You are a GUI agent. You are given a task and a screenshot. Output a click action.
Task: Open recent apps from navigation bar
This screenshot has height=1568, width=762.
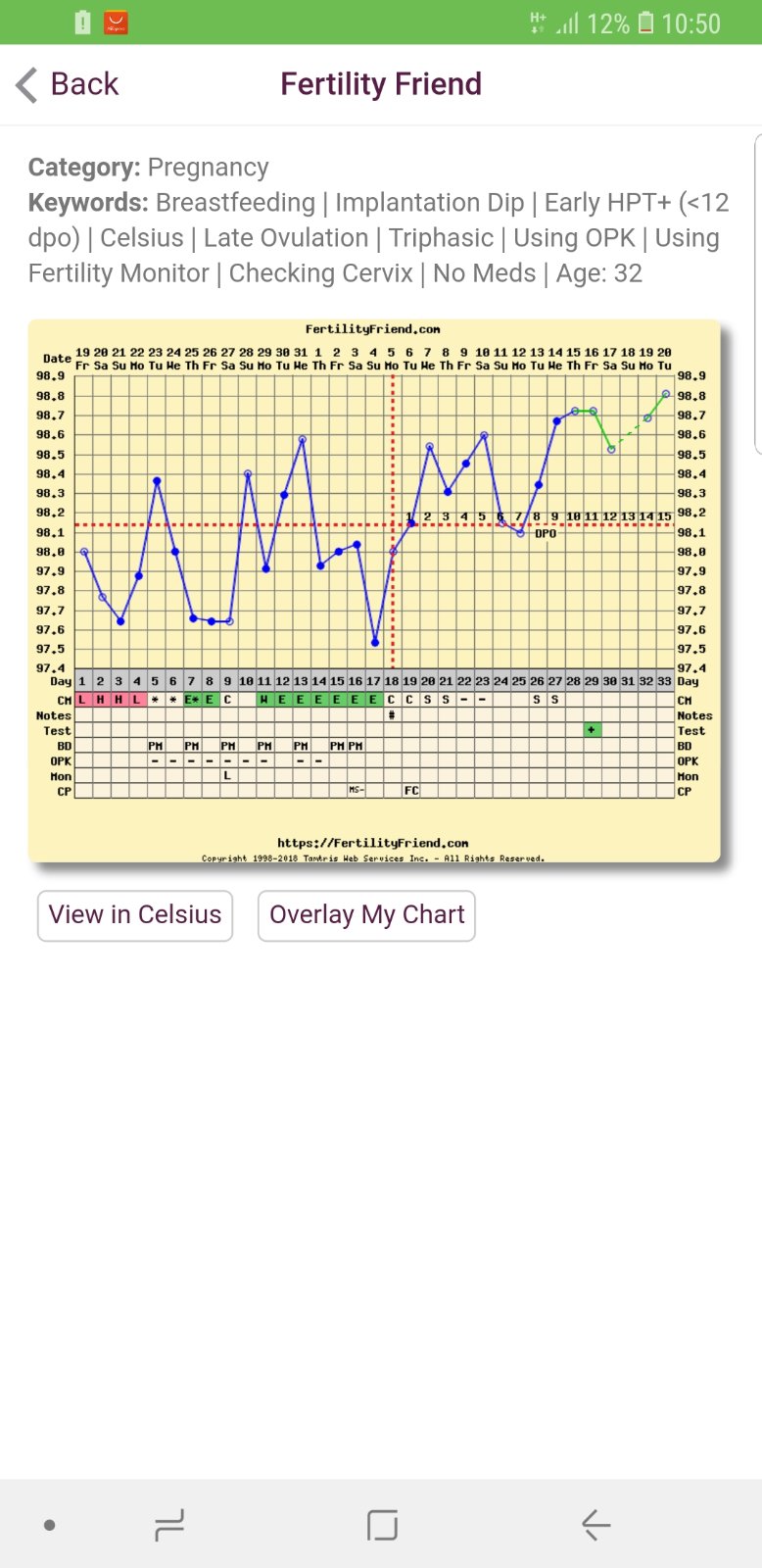coord(169,1525)
